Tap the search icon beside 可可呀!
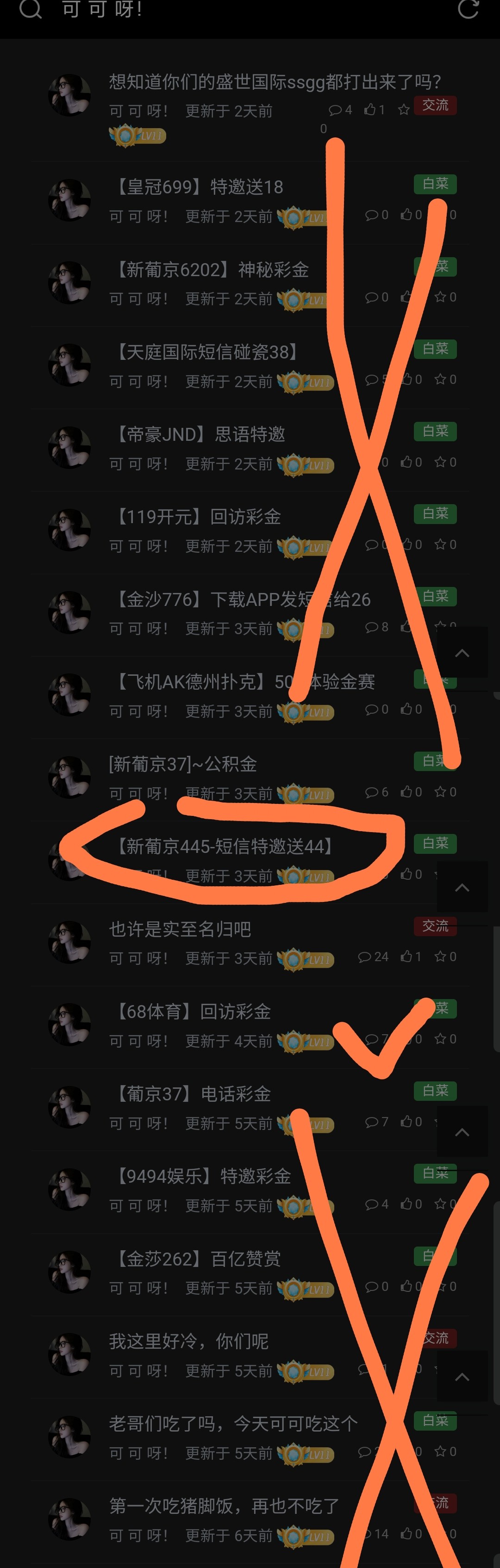 pos(31,9)
